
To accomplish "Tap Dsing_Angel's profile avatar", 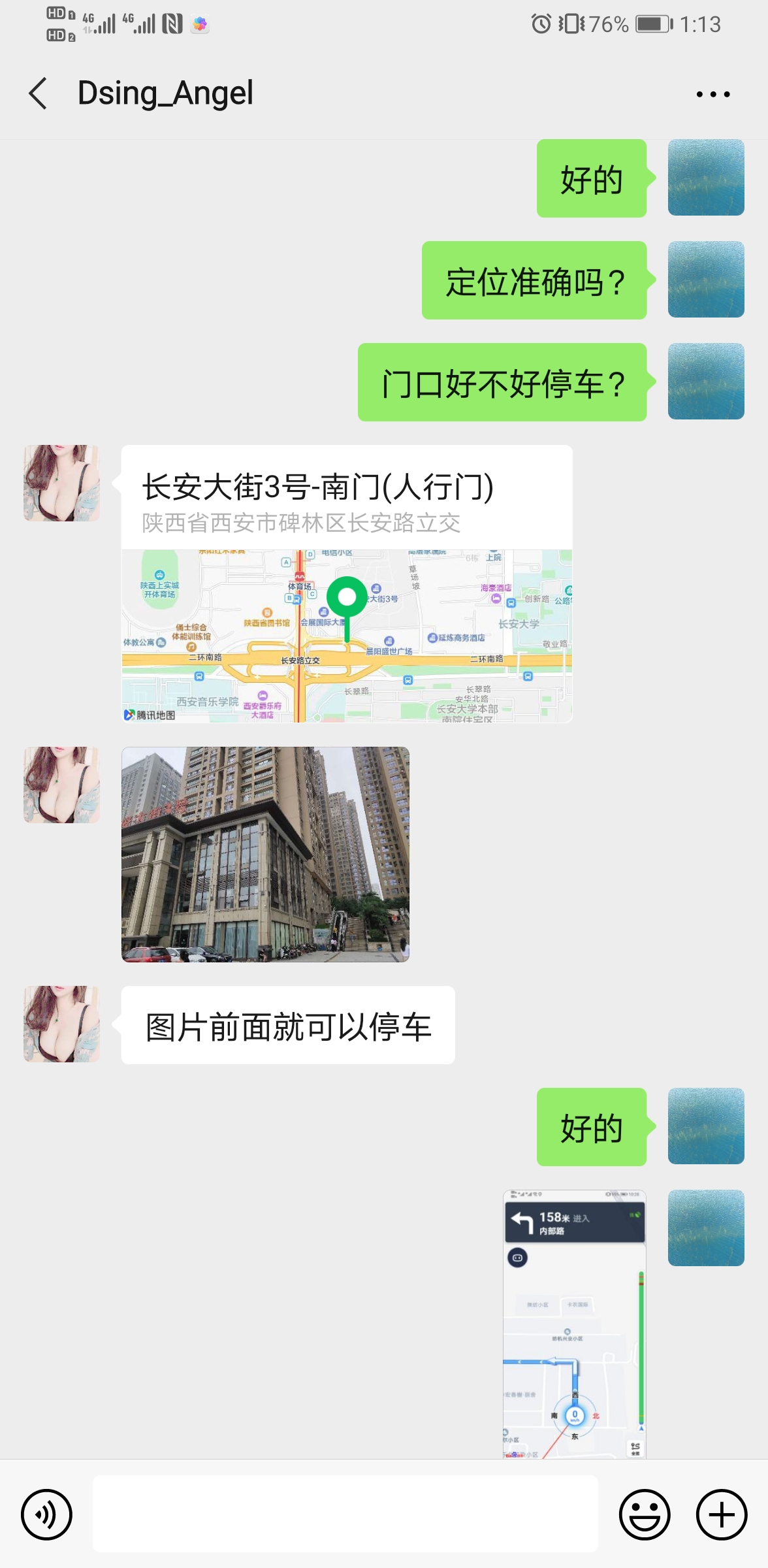I will [x=61, y=482].
